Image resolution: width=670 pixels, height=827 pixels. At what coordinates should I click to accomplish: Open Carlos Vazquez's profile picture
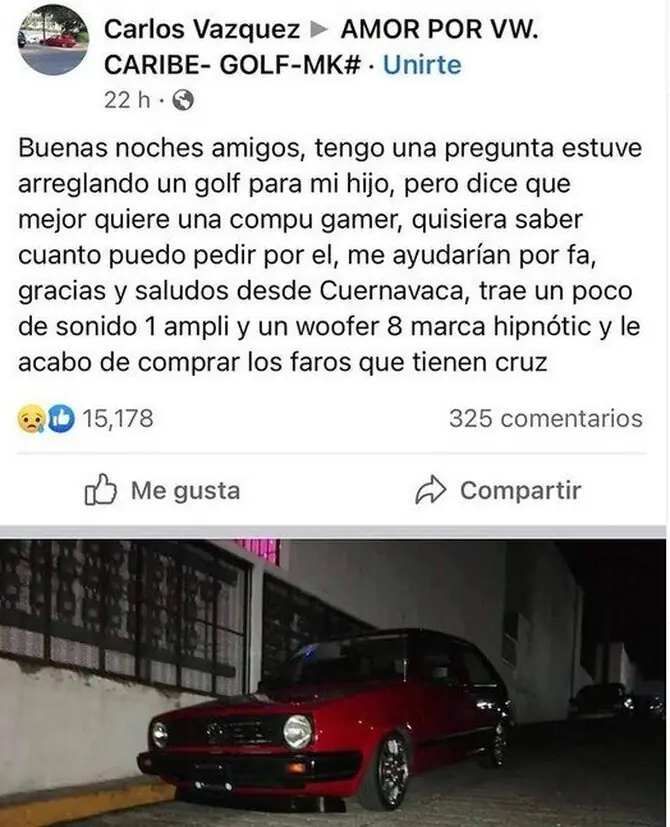(x=53, y=41)
